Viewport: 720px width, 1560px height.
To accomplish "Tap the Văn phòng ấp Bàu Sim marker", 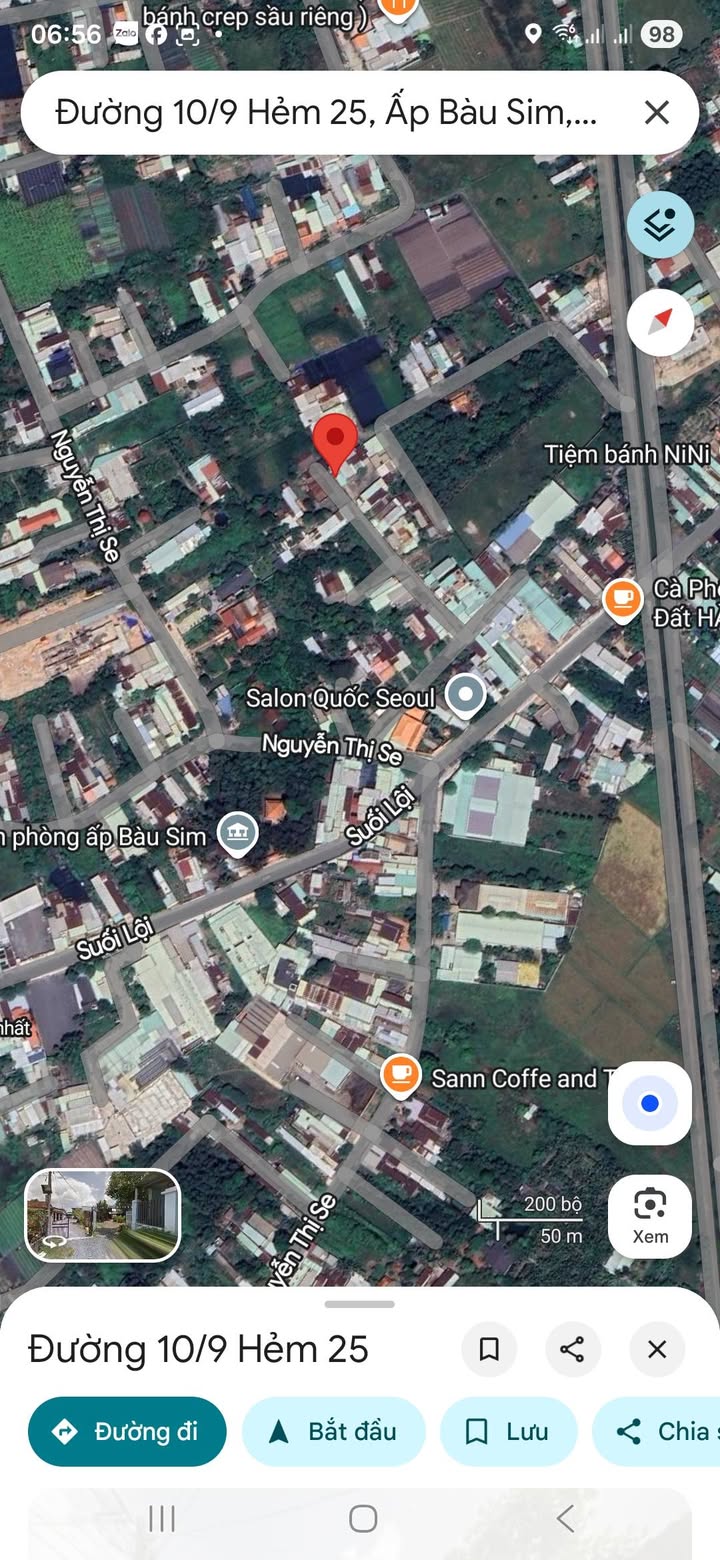I will coord(238,834).
